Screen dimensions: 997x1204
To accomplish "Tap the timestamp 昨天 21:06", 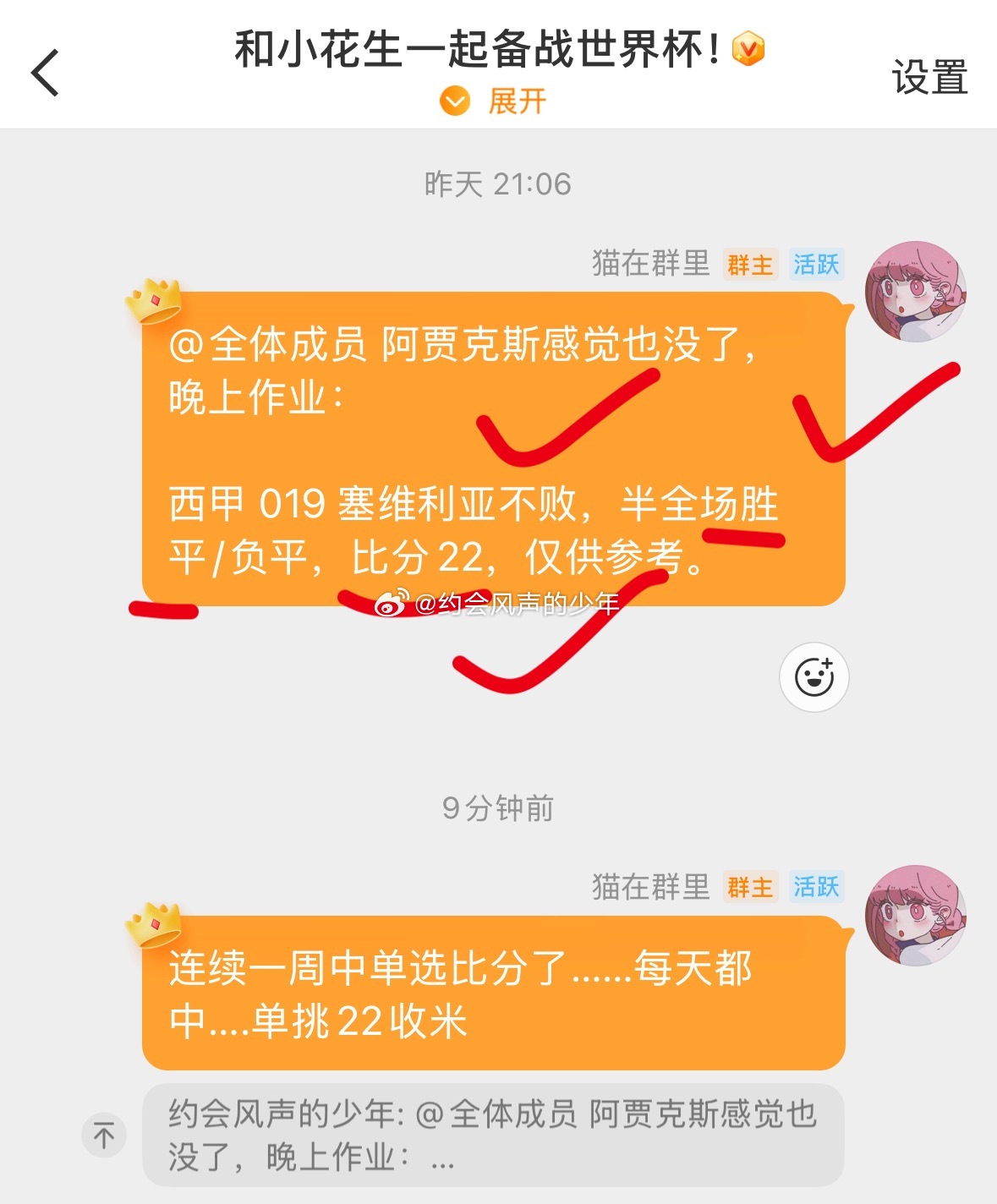I will [498, 183].
